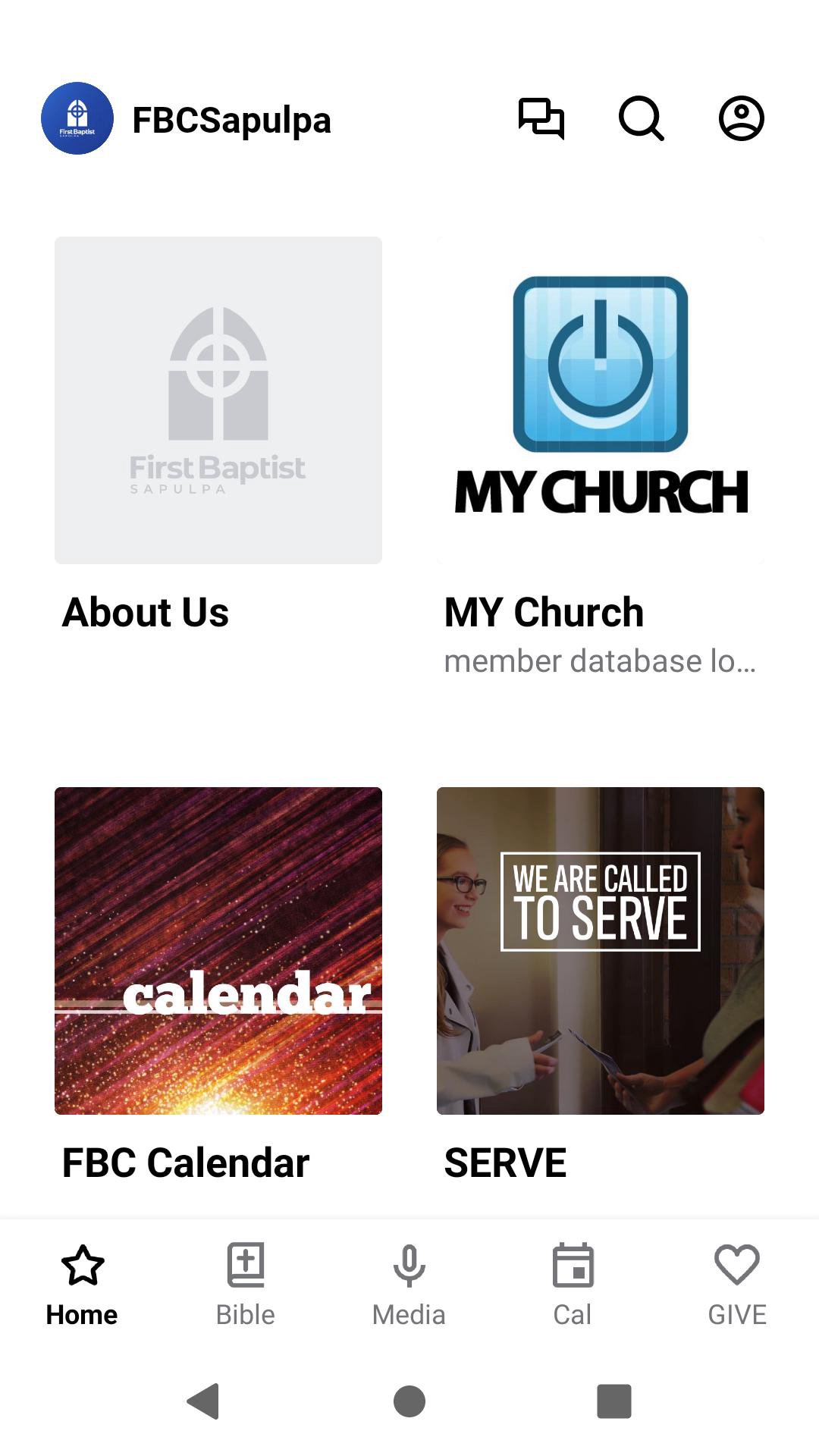Open the About Us tile
Image resolution: width=819 pixels, height=1456 pixels.
[x=218, y=400]
